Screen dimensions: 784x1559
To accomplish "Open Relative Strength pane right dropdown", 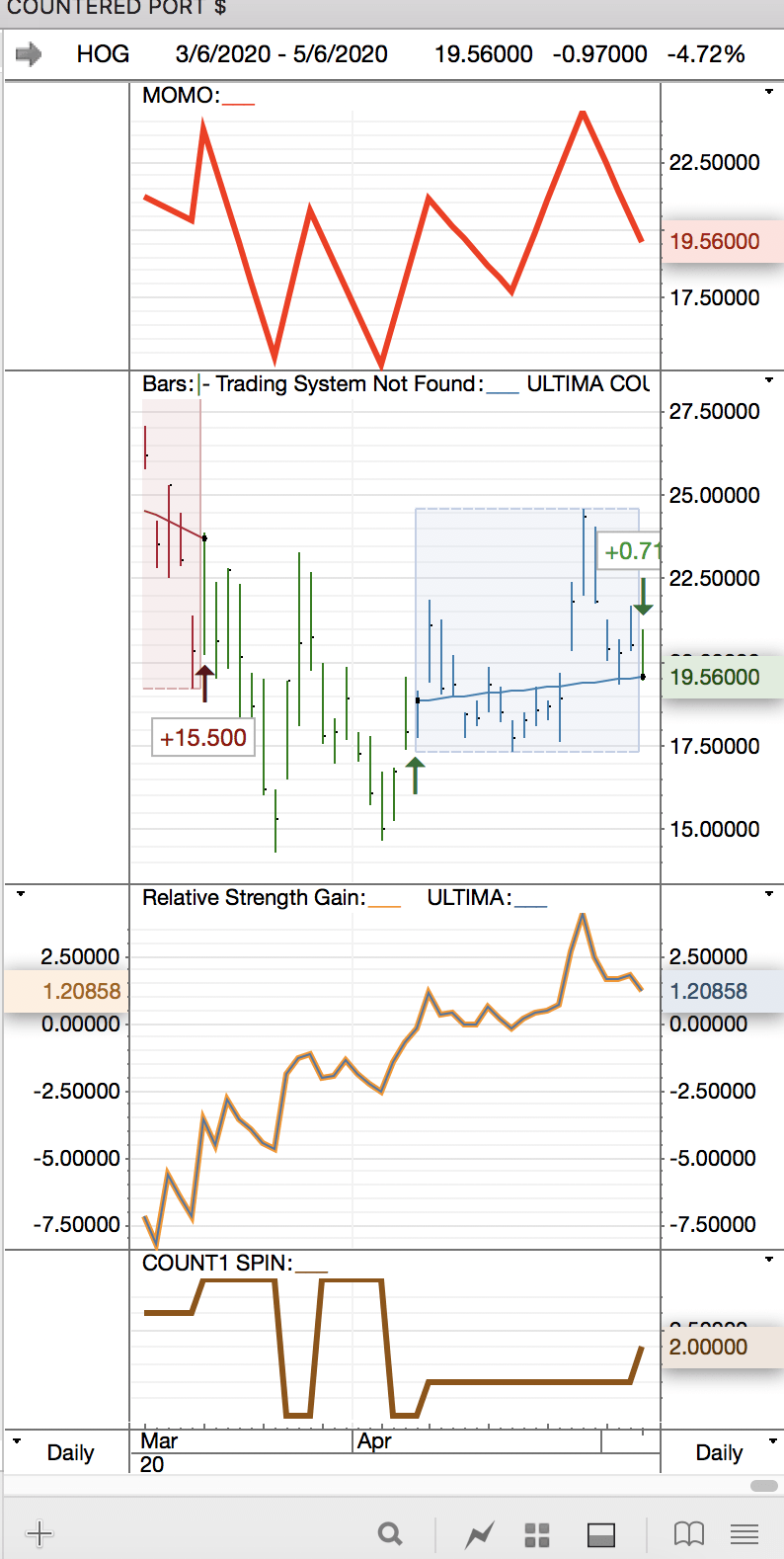I will pos(769,894).
